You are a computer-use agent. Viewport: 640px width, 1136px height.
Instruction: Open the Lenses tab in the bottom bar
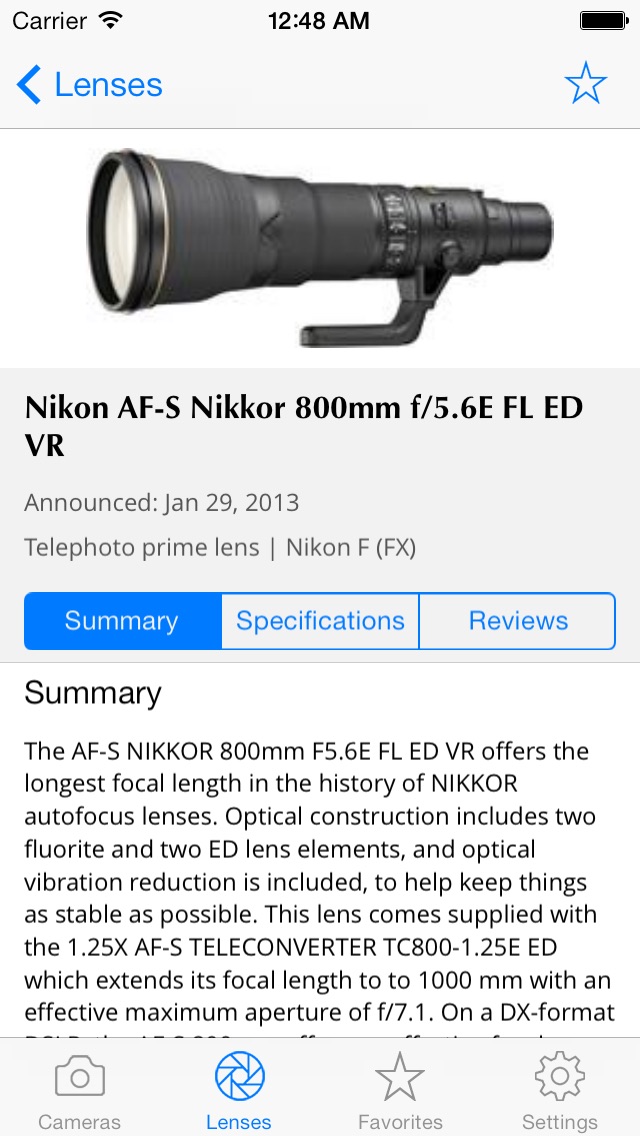tap(239, 1091)
